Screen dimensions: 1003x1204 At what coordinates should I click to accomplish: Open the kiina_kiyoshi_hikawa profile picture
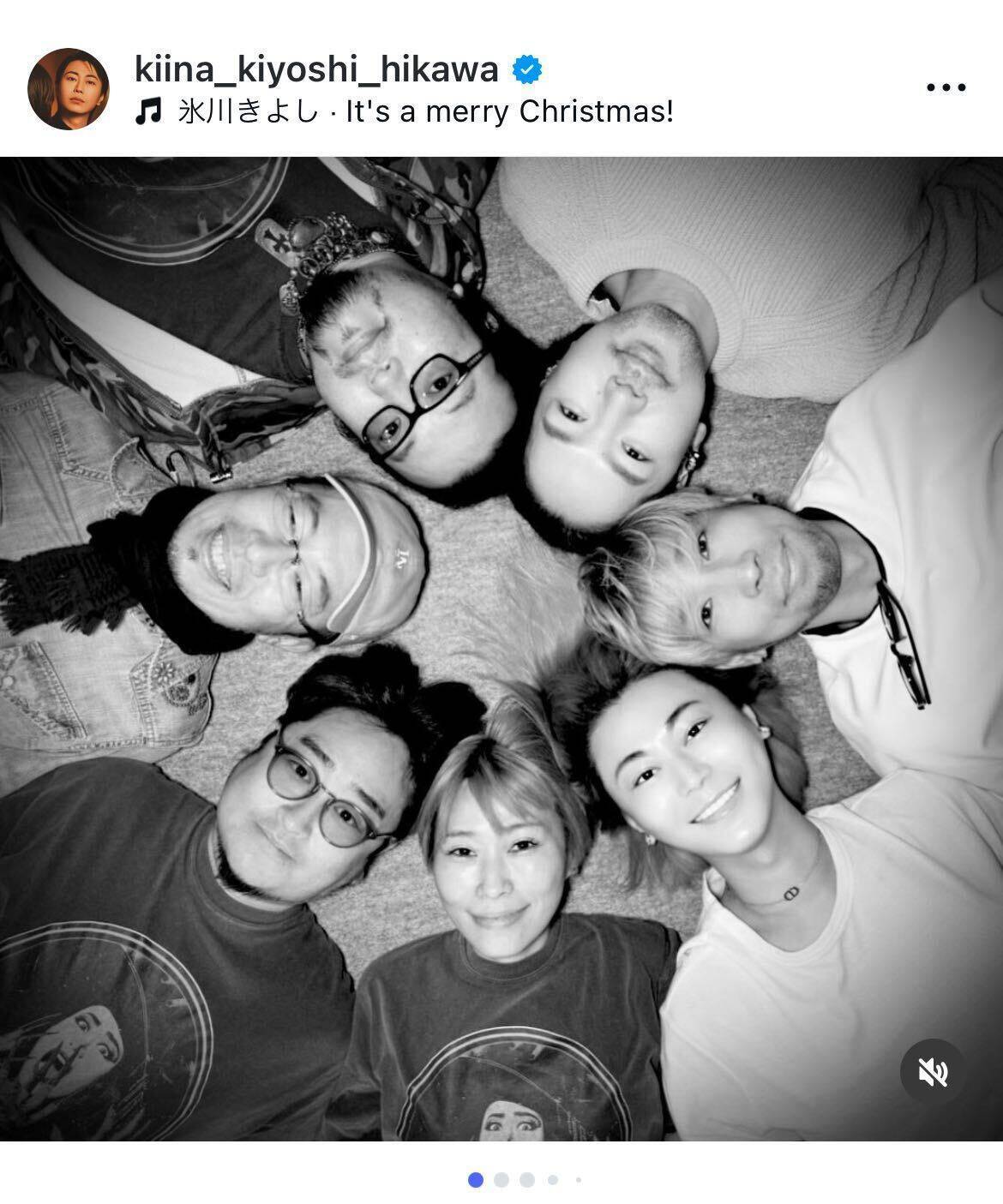(x=68, y=89)
